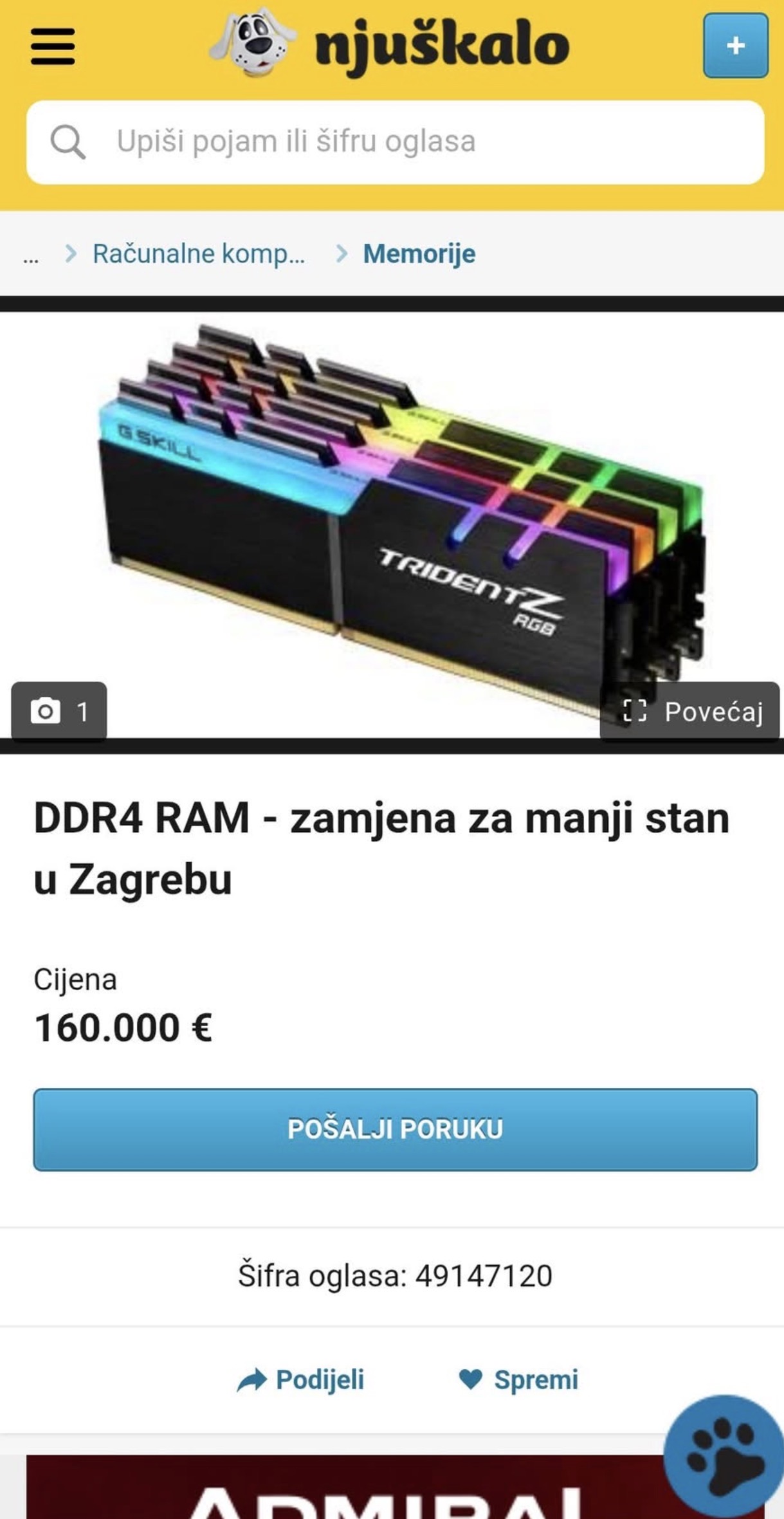The height and width of the screenshot is (1519, 784).
Task: Enlarge the photo with Povećaj
Action: point(692,712)
